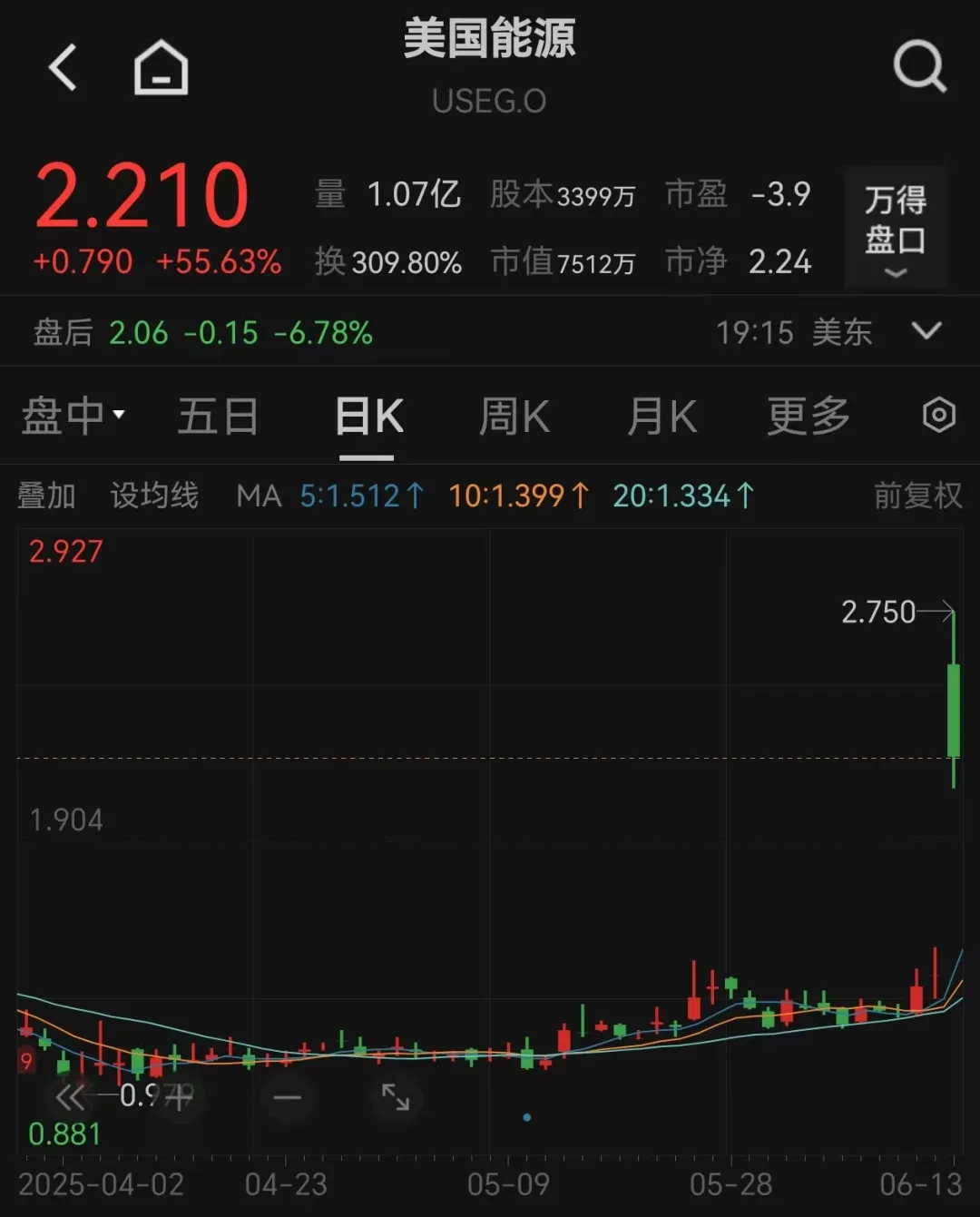Select the 日K tab

point(368,417)
